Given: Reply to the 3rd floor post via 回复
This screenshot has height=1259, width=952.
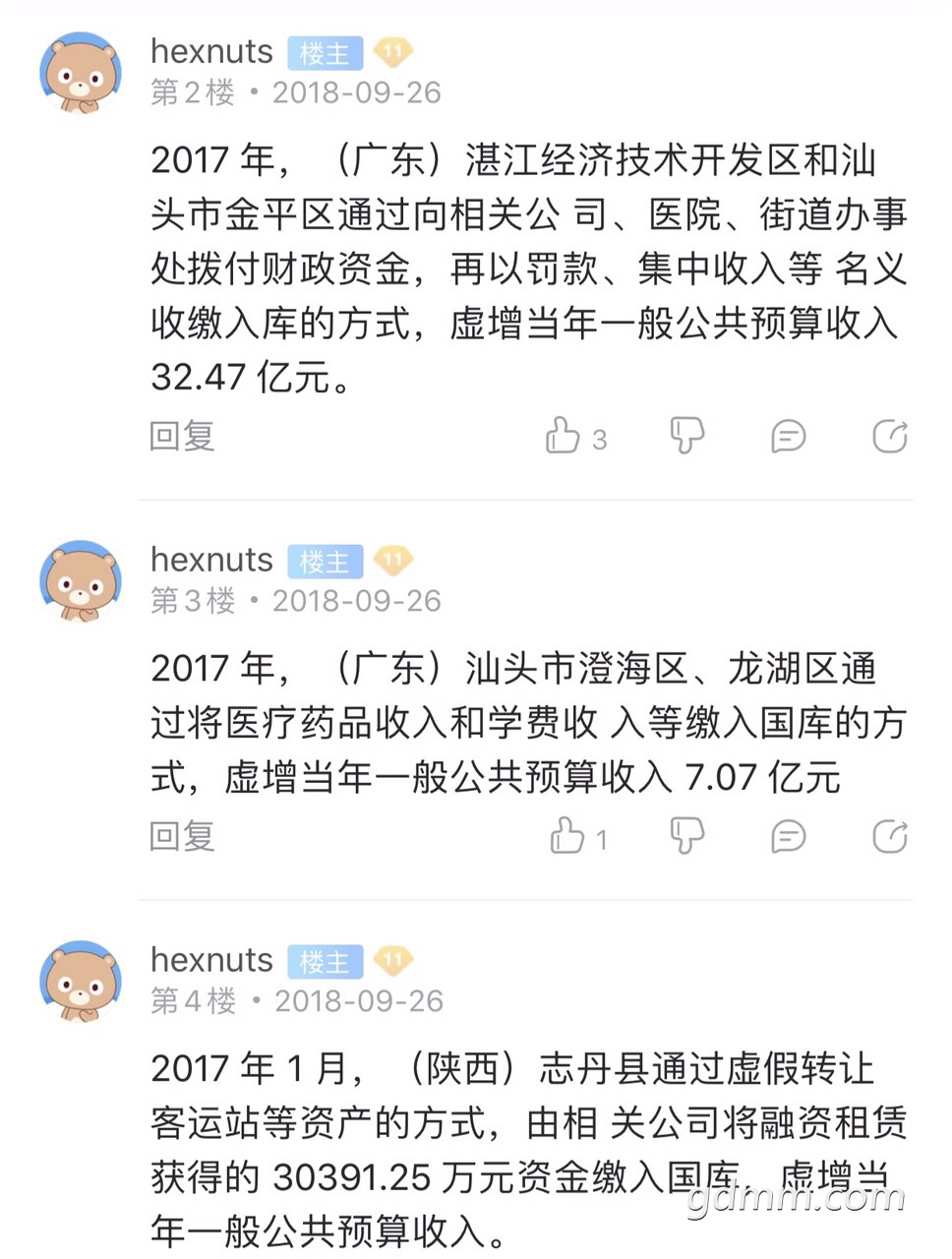Looking at the screenshot, I should [x=182, y=836].
